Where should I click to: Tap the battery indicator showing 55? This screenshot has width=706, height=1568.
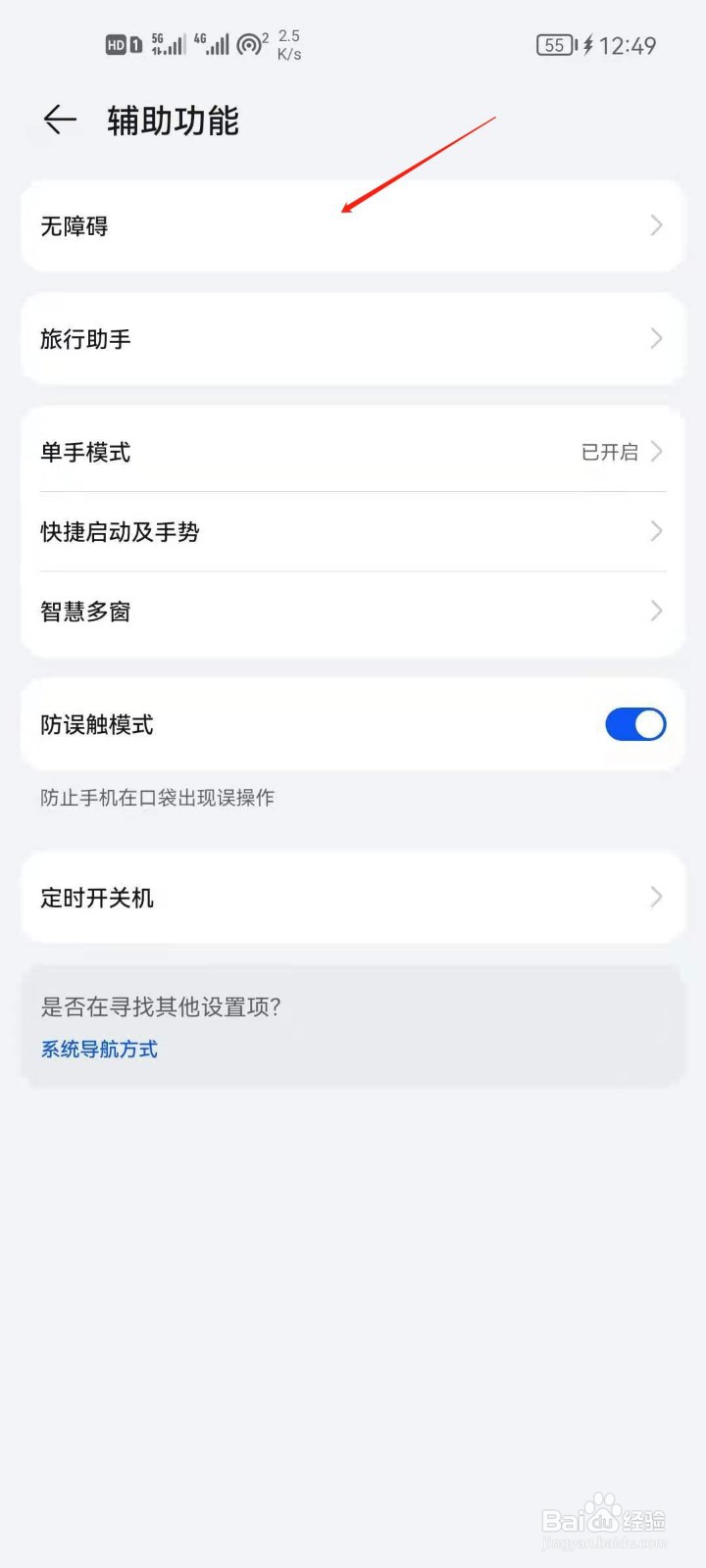pyautogui.click(x=555, y=44)
